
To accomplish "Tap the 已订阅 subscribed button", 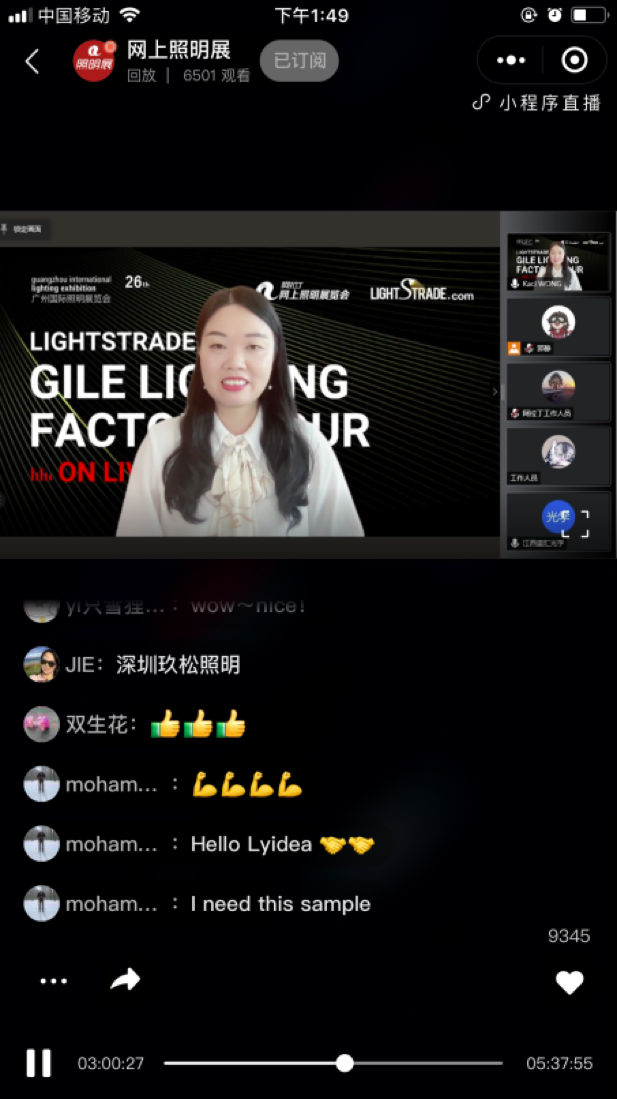I will pyautogui.click(x=299, y=61).
